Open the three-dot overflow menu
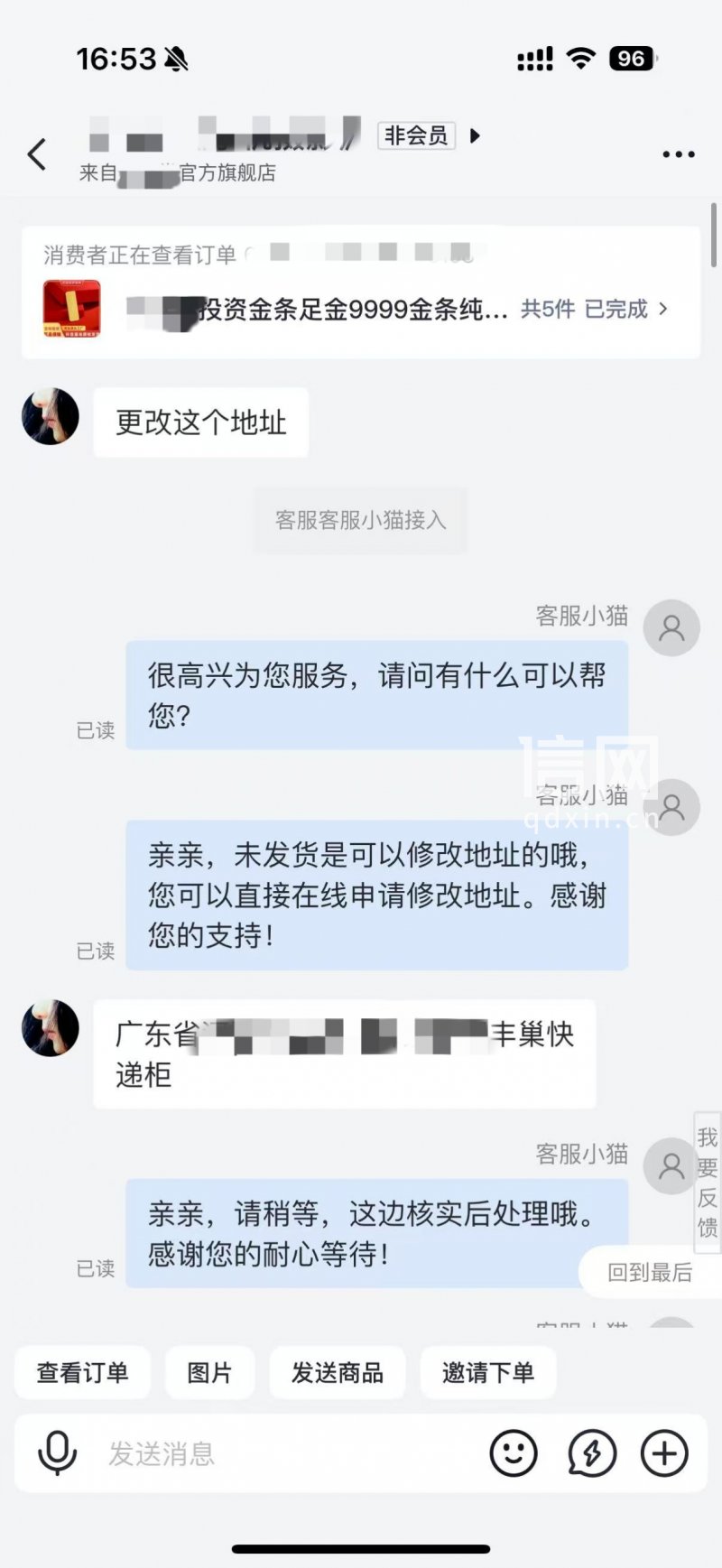This screenshot has height=1568, width=722. pyautogui.click(x=678, y=154)
